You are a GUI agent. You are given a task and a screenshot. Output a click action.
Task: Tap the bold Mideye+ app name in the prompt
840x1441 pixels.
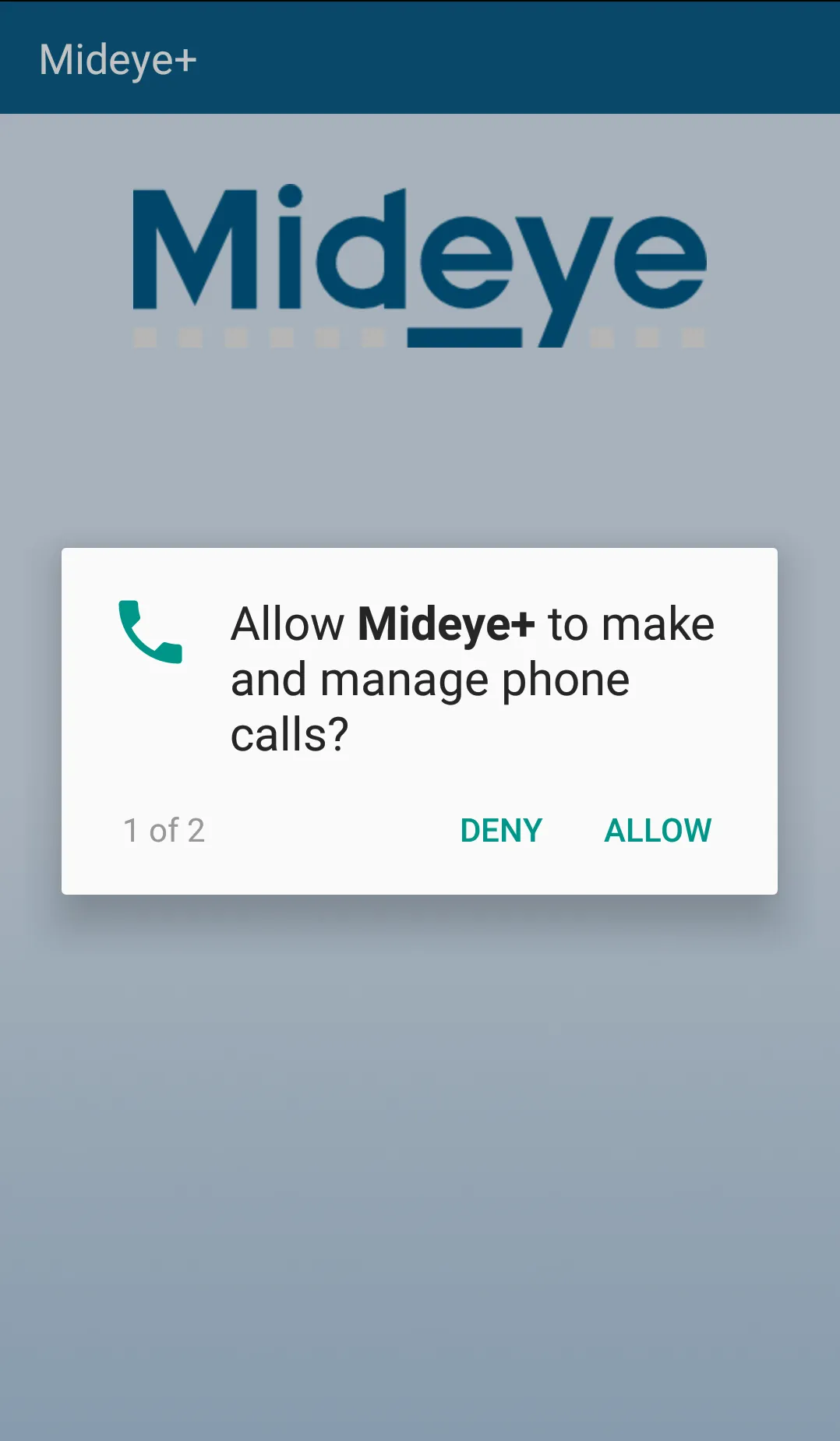pos(447,623)
